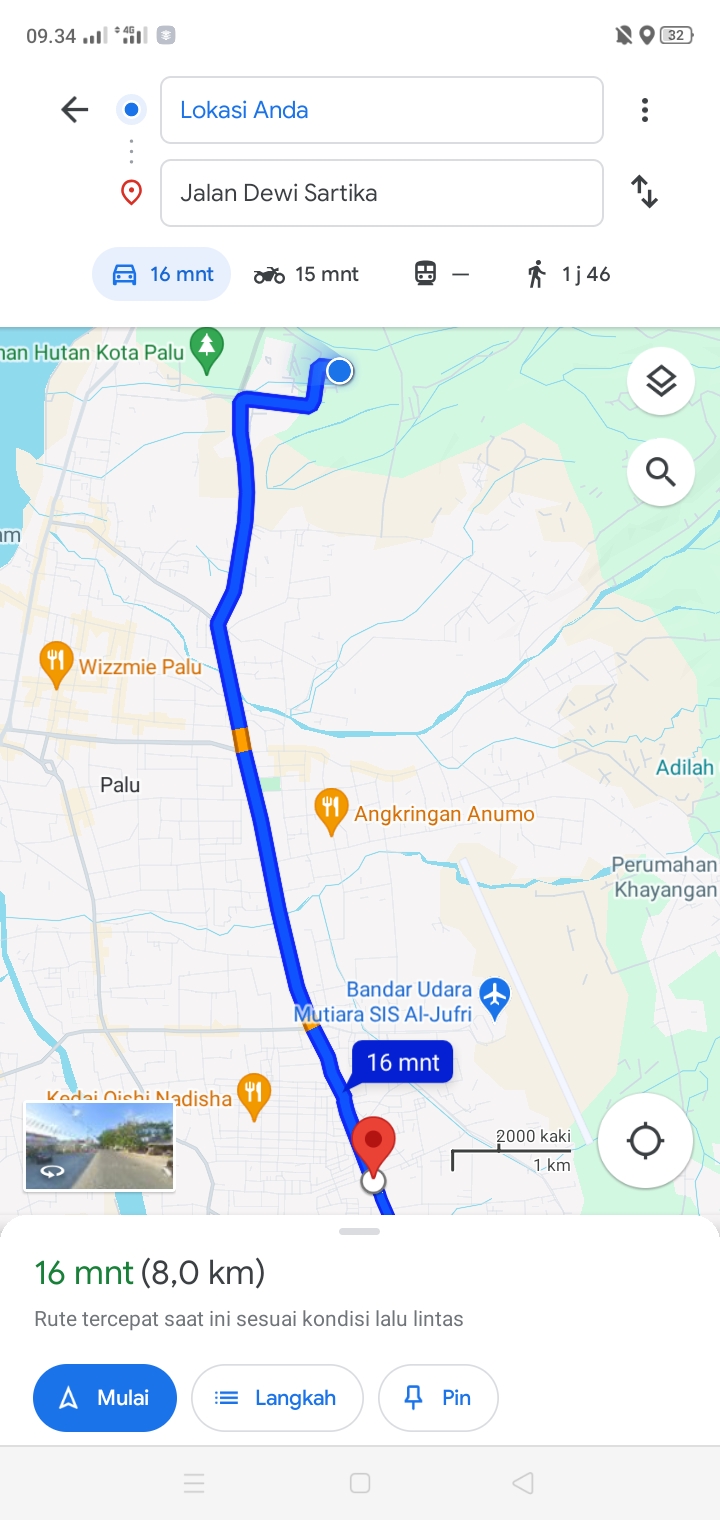Switch to walking 1 j 46 mode
The image size is (720, 1520).
tap(569, 274)
